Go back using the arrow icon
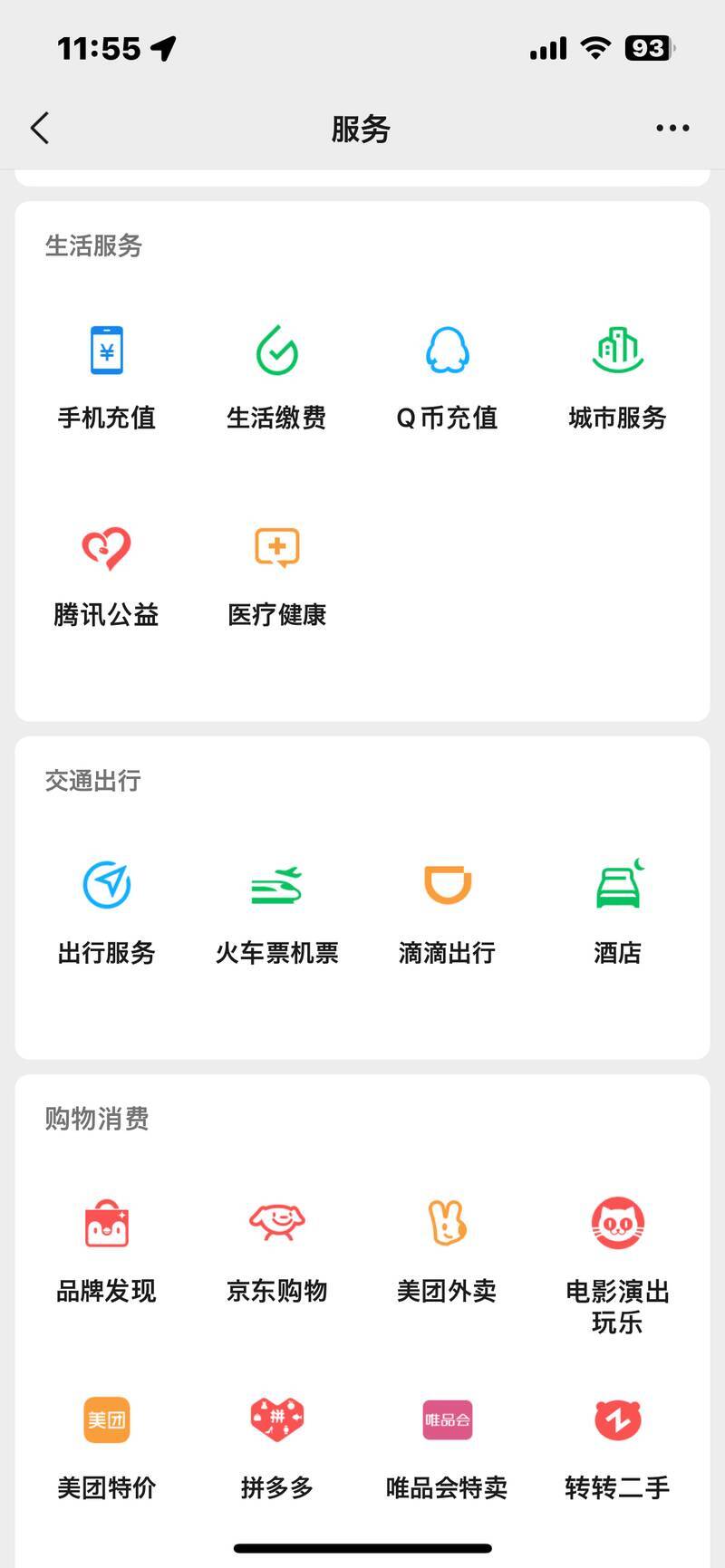 coord(40,129)
